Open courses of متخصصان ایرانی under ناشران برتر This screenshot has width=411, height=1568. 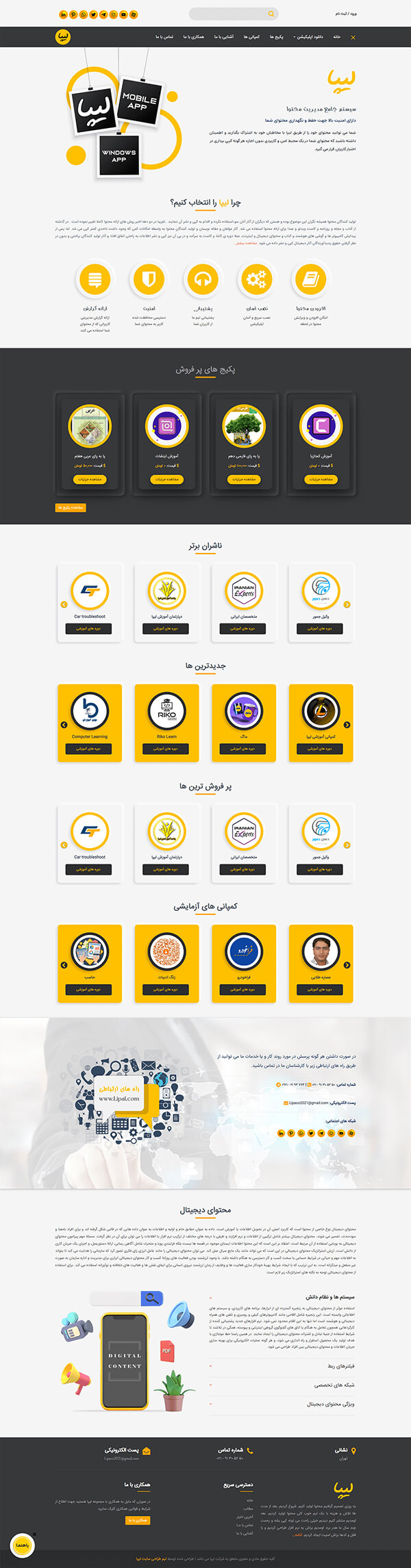point(243,628)
